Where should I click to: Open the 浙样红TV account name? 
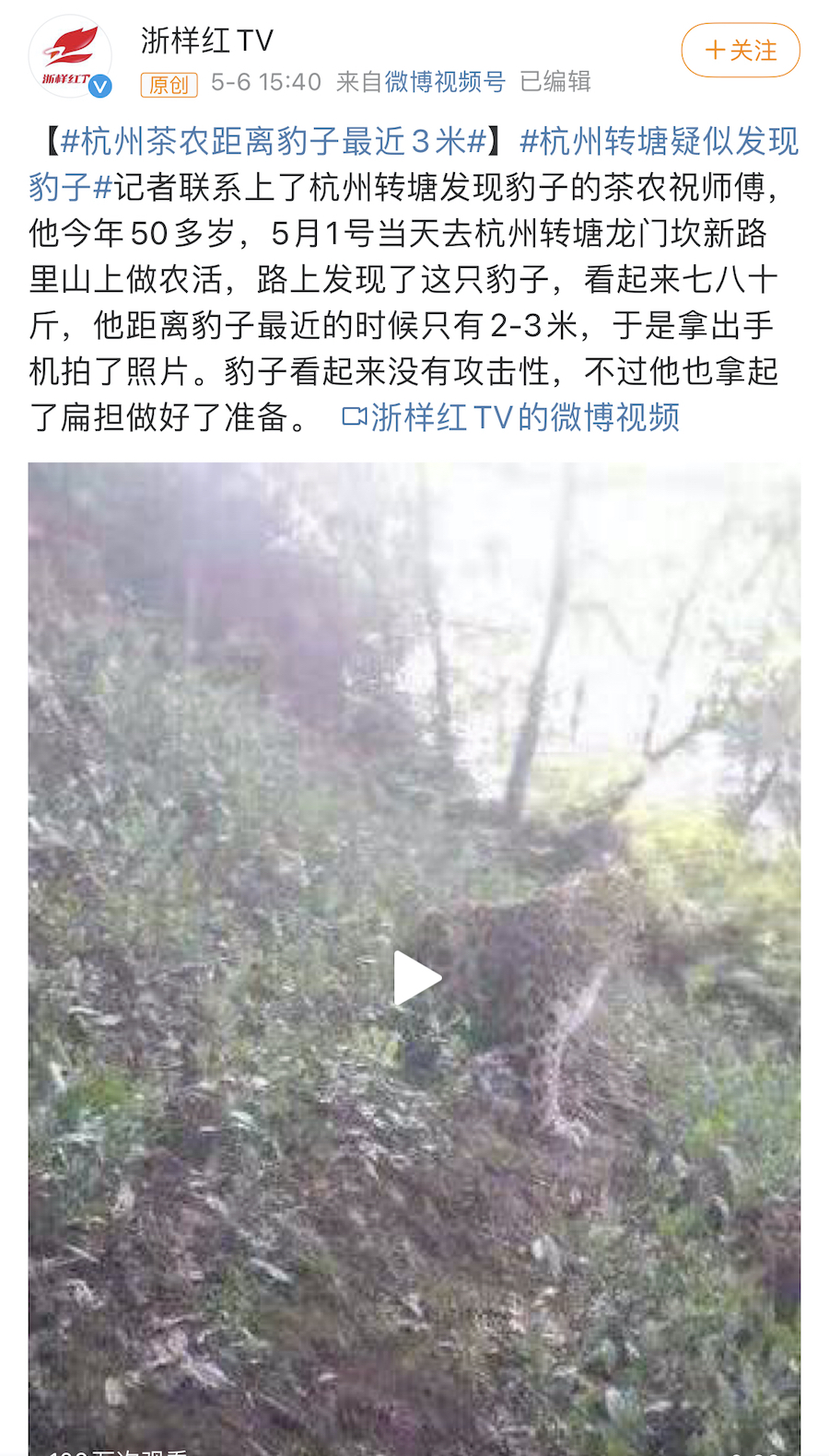207,41
